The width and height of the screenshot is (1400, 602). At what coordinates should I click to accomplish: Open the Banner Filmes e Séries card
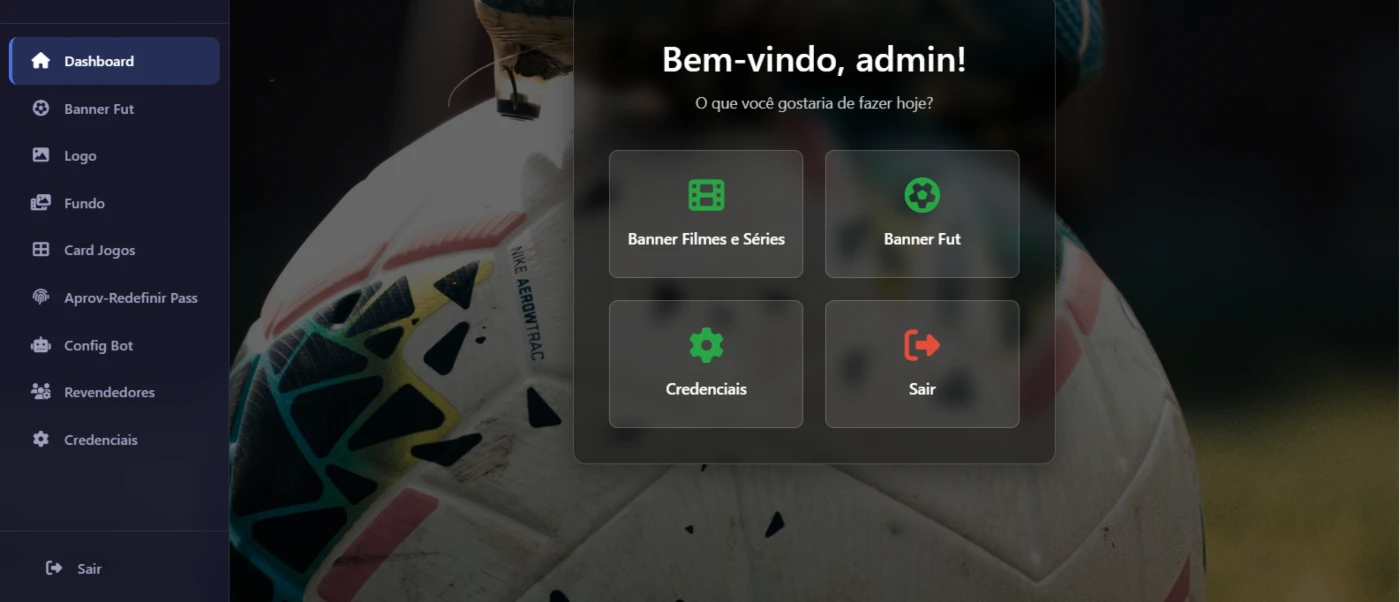point(706,214)
